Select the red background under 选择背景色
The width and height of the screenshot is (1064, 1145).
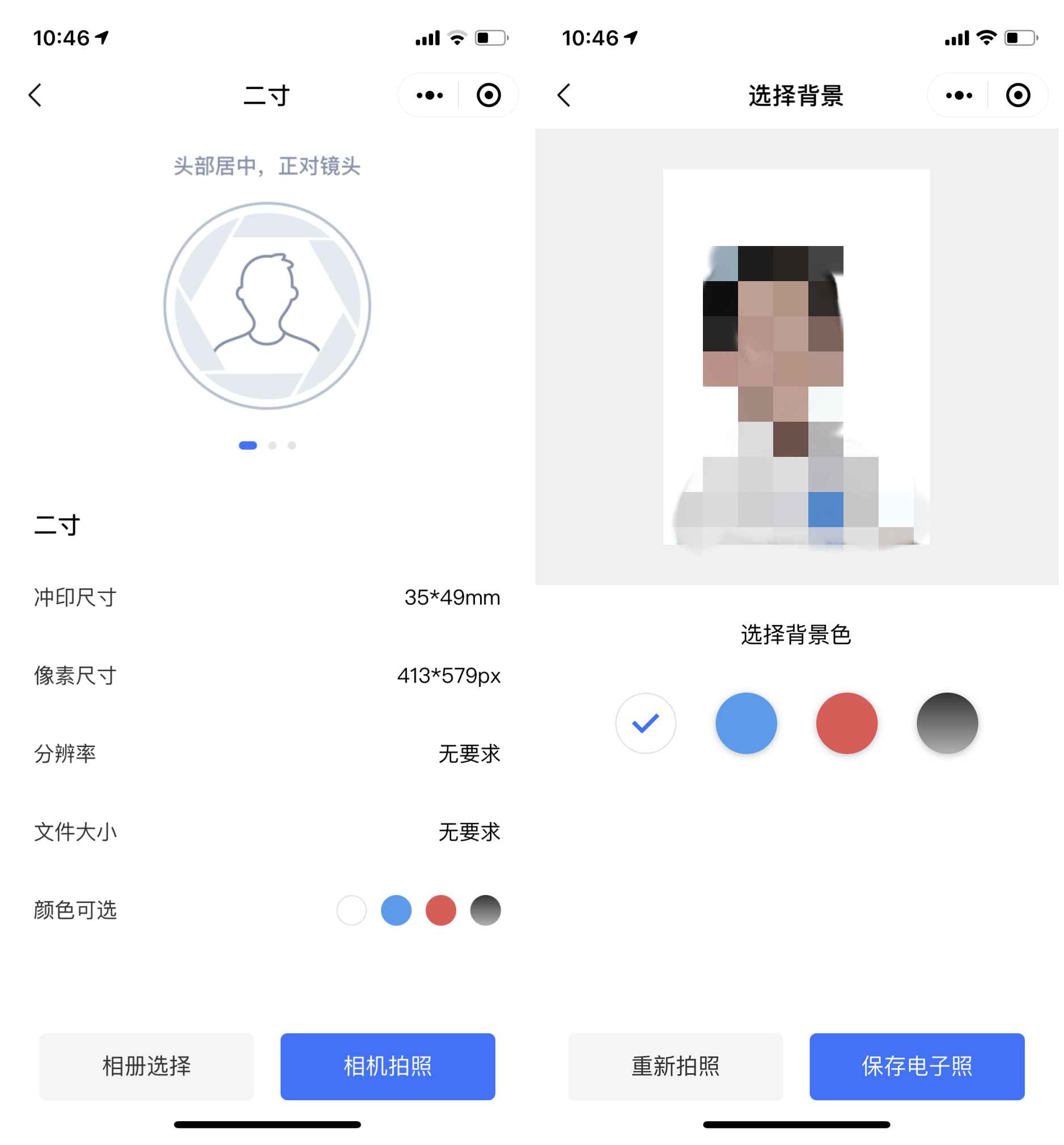[x=846, y=723]
